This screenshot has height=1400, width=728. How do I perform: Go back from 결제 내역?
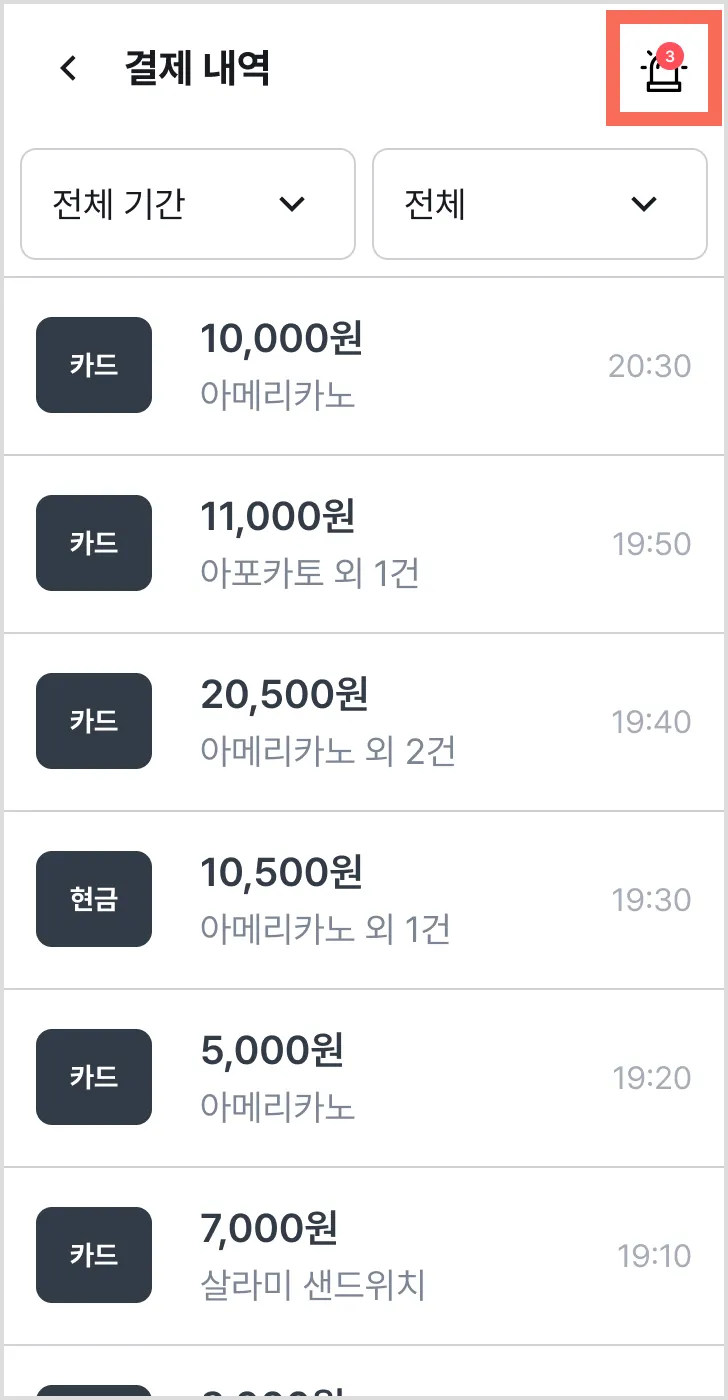tap(68, 69)
